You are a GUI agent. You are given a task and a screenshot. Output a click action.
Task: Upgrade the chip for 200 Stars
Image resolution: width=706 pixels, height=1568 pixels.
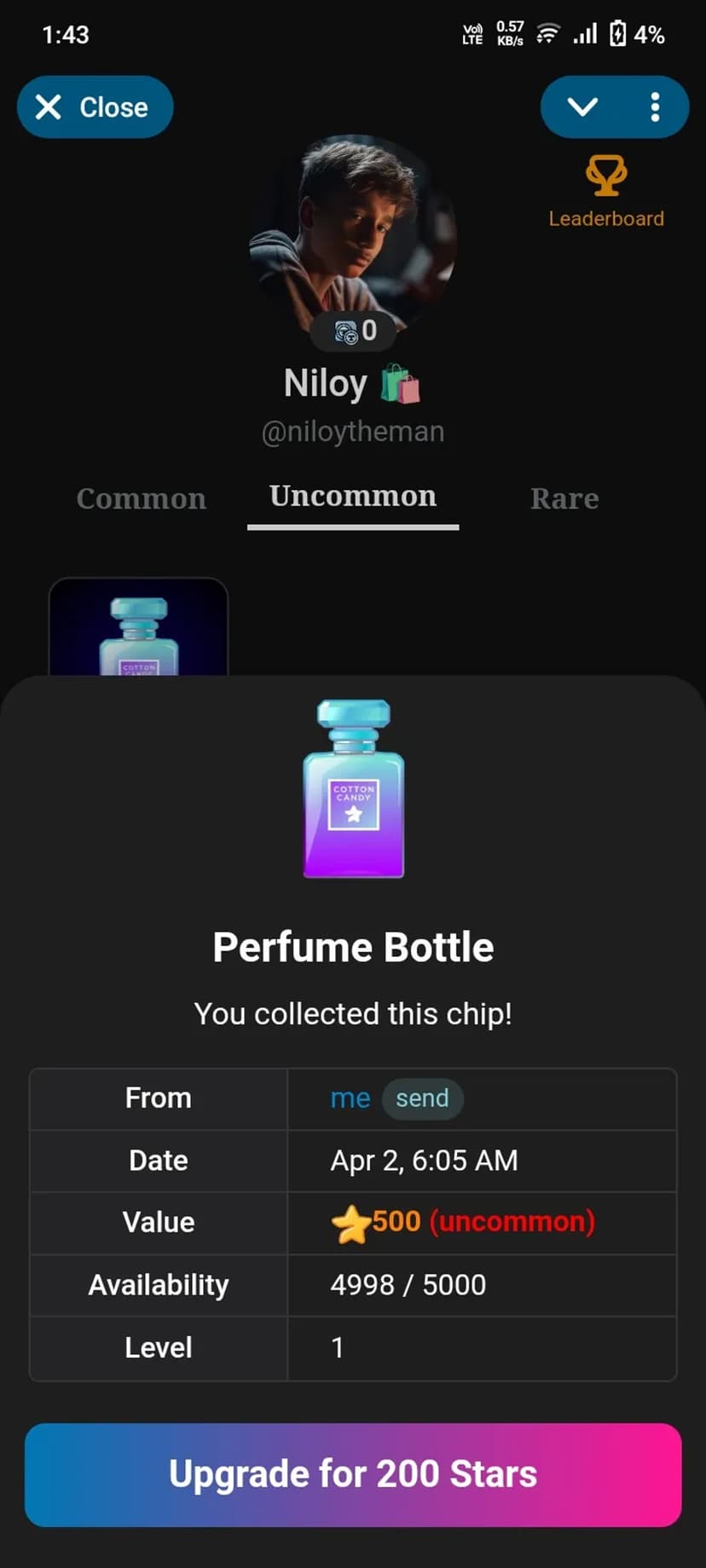353,1474
